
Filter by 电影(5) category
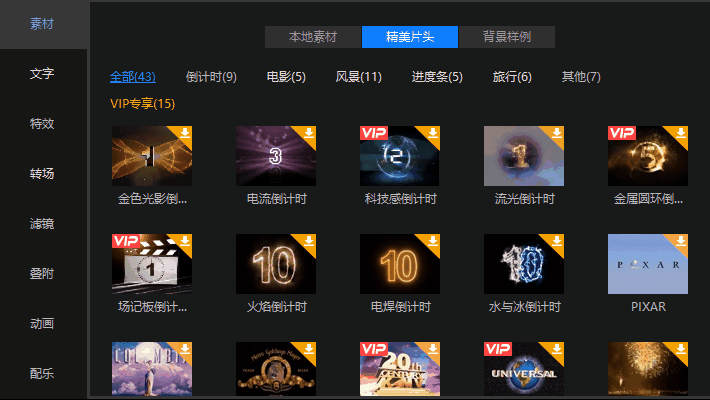(x=286, y=77)
